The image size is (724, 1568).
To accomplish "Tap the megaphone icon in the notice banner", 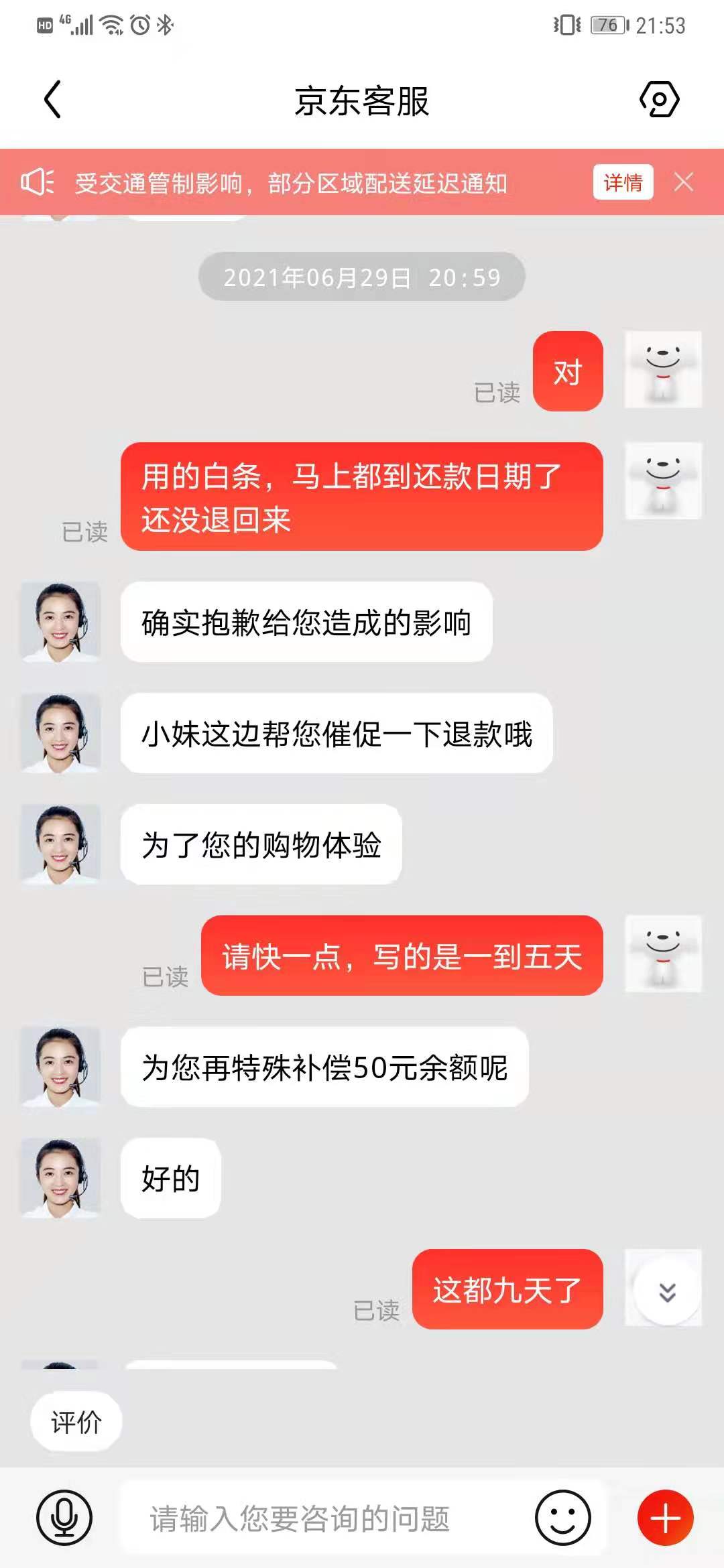I will (38, 182).
